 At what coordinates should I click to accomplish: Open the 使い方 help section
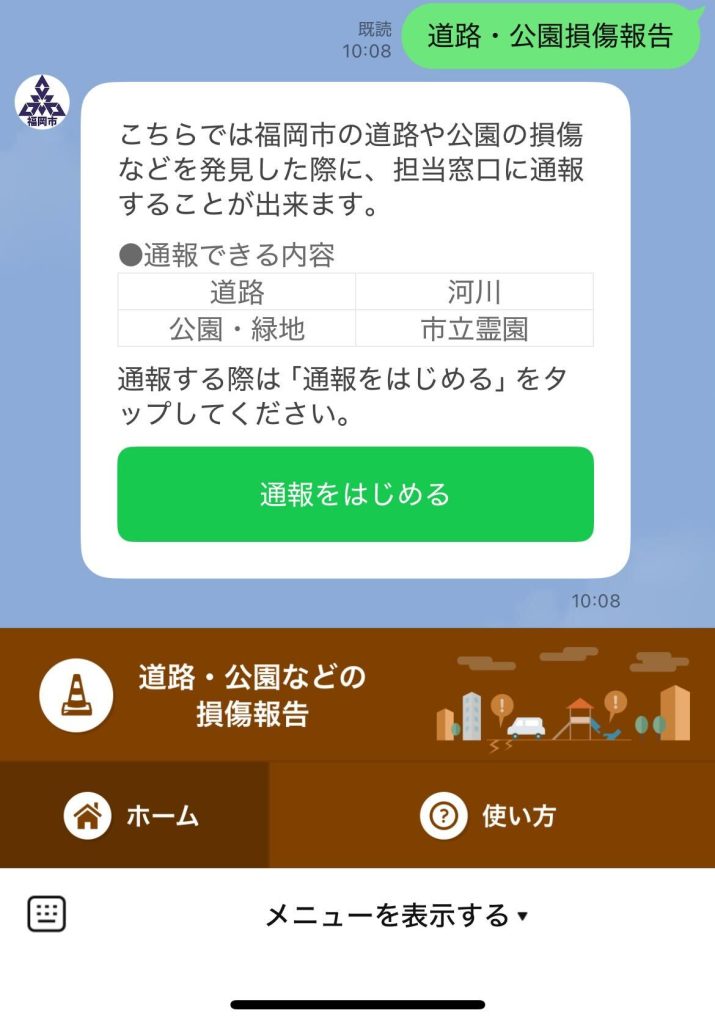pos(490,816)
